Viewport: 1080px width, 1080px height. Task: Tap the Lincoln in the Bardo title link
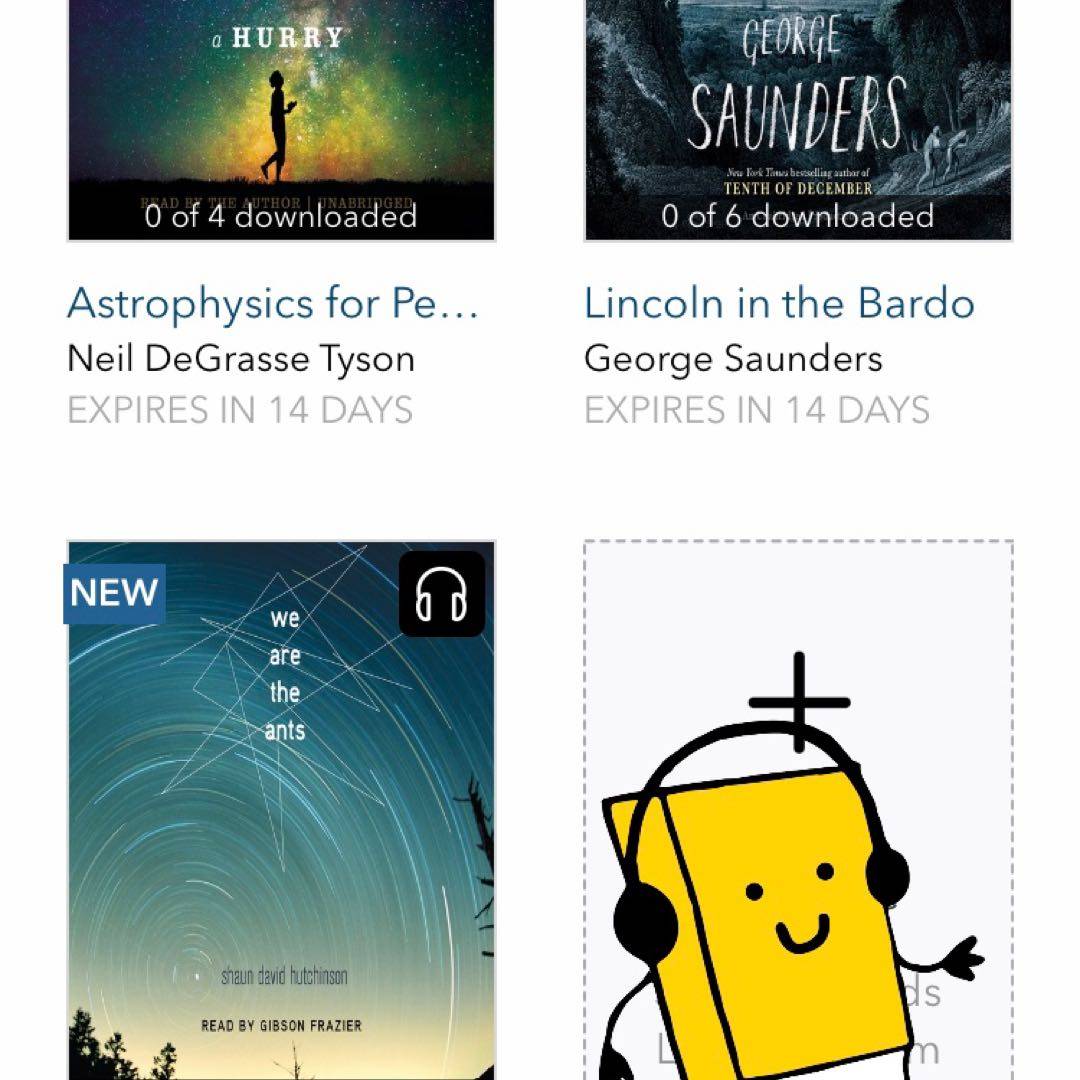779,304
